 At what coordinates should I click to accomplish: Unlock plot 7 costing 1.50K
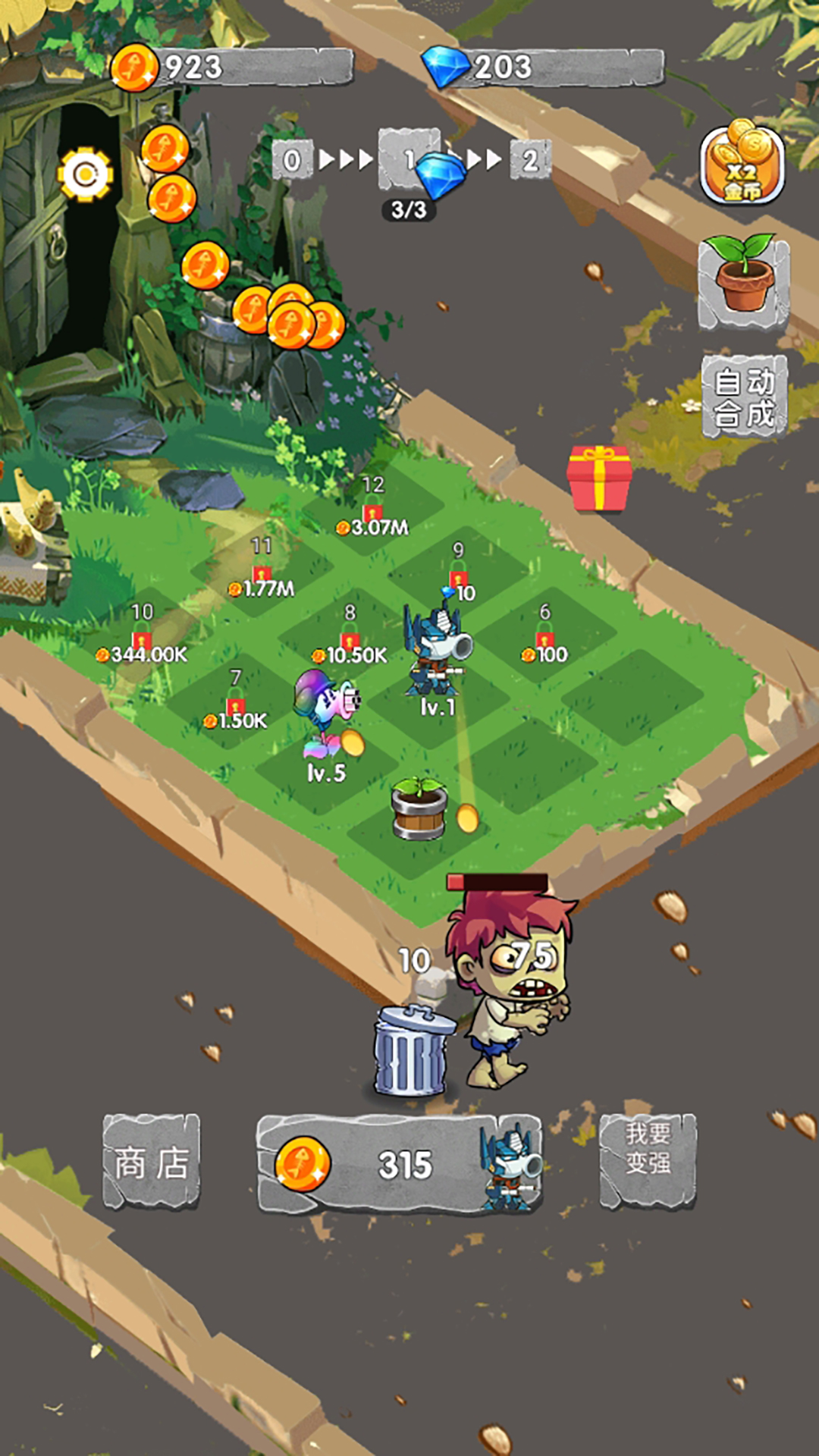click(x=236, y=703)
